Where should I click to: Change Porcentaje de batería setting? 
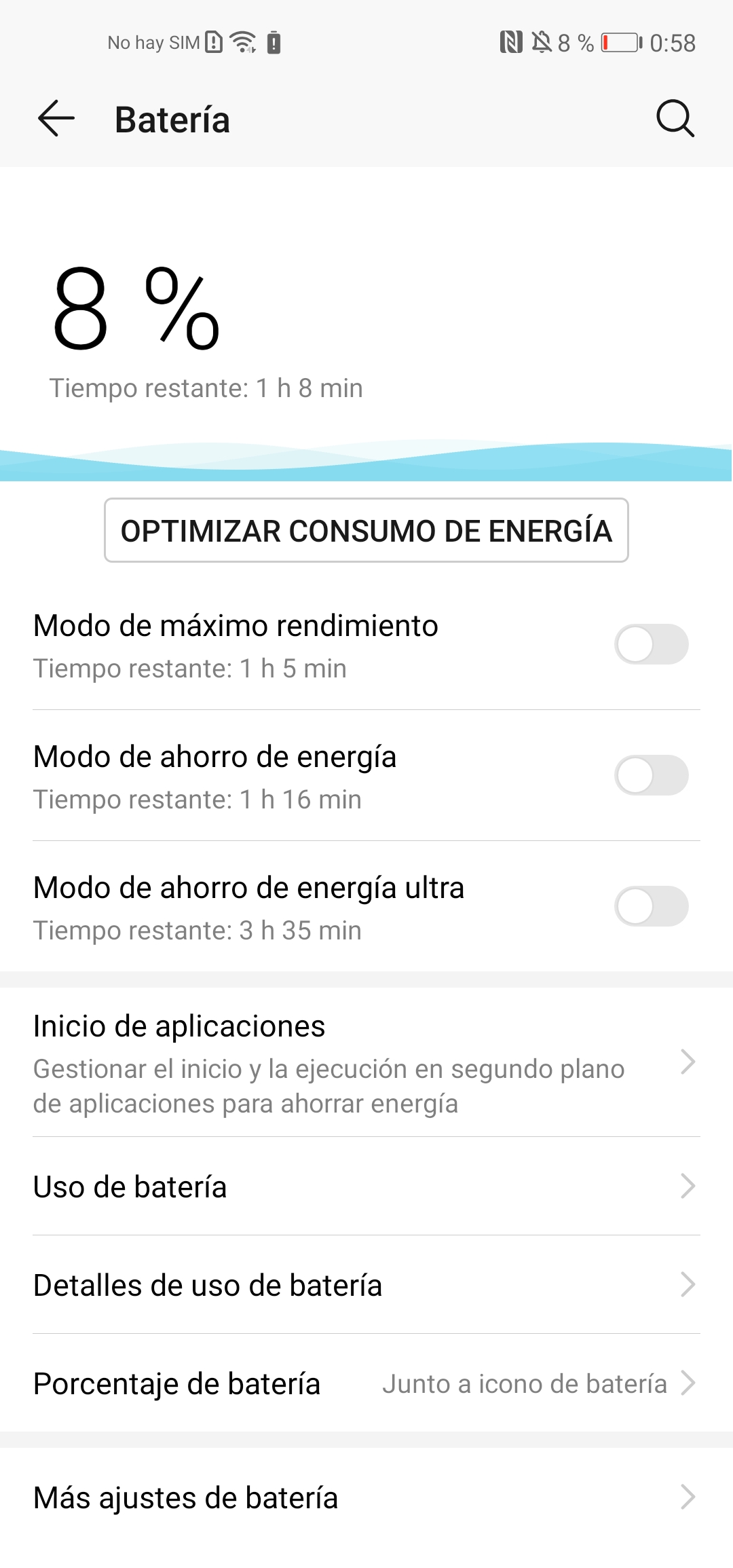point(366,1383)
